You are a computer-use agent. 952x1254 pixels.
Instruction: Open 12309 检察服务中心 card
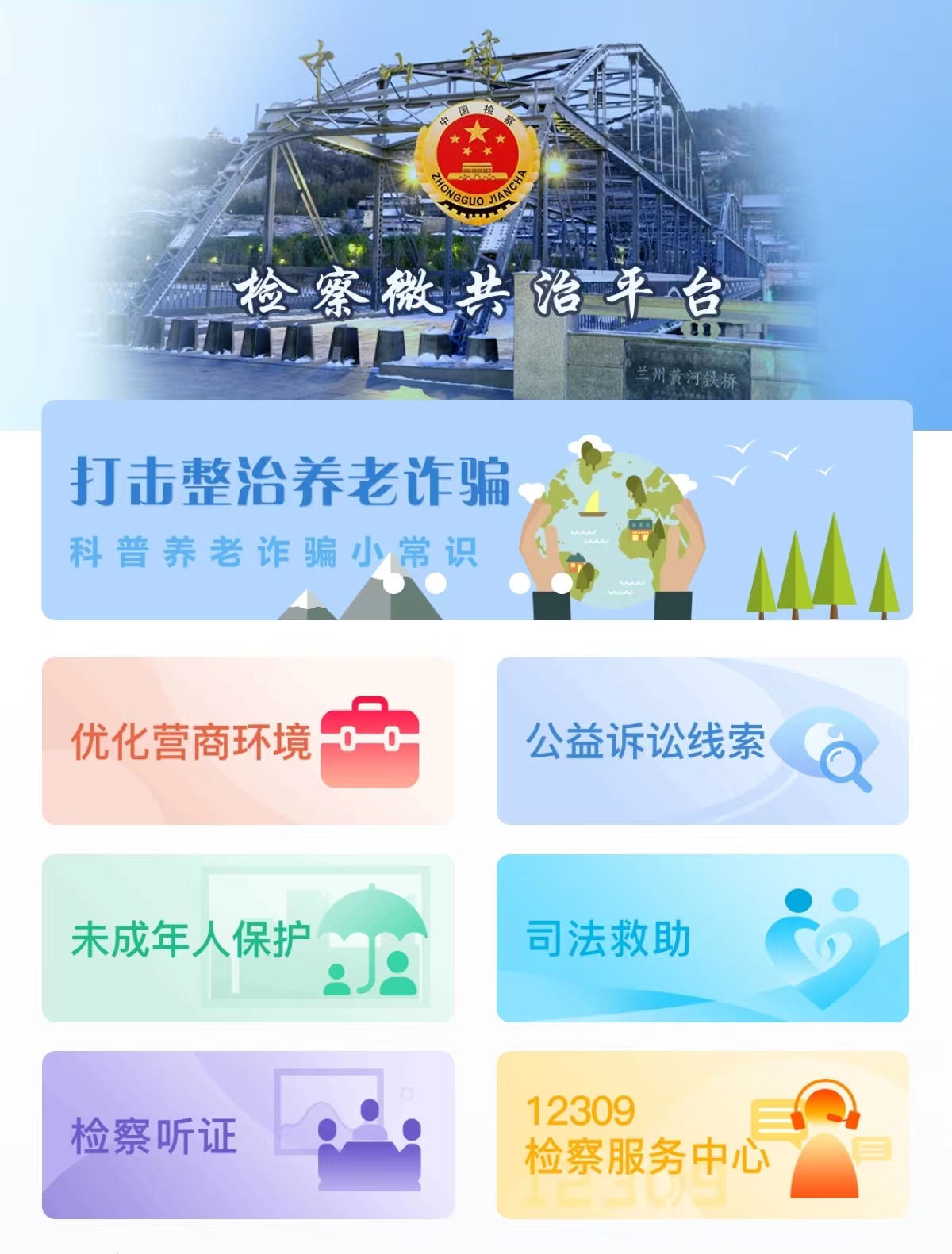point(702,1134)
